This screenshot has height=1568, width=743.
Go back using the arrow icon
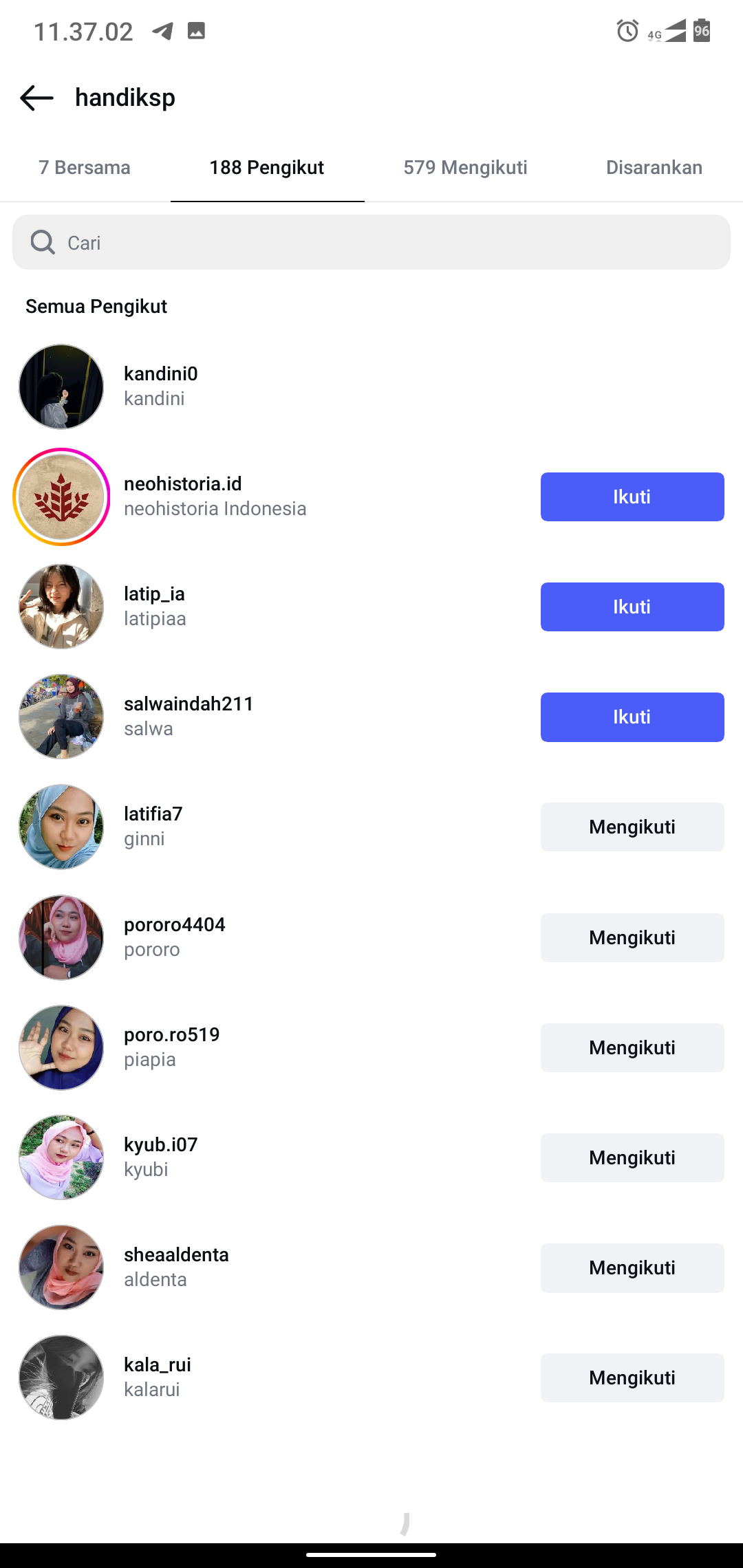pyautogui.click(x=37, y=98)
